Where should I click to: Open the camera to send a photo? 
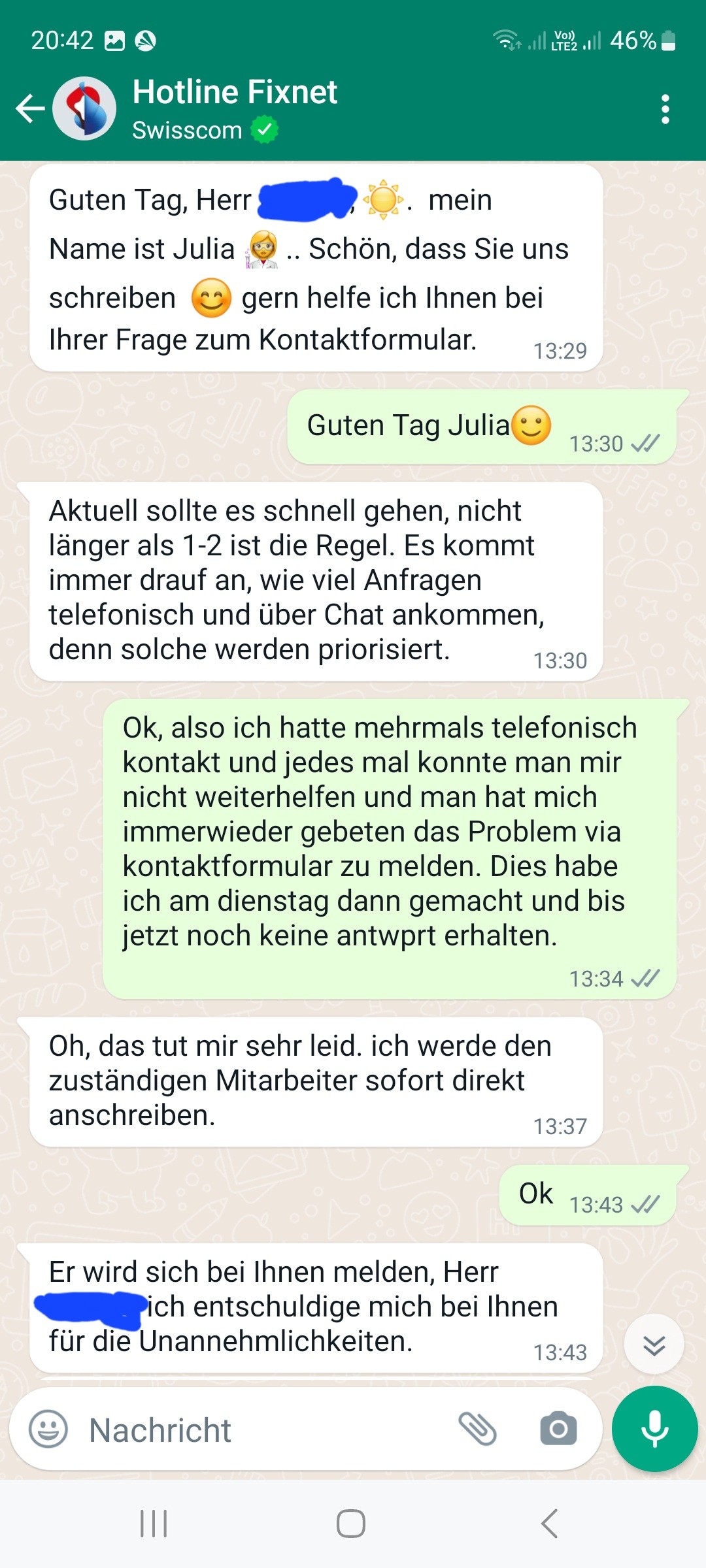click(558, 1429)
